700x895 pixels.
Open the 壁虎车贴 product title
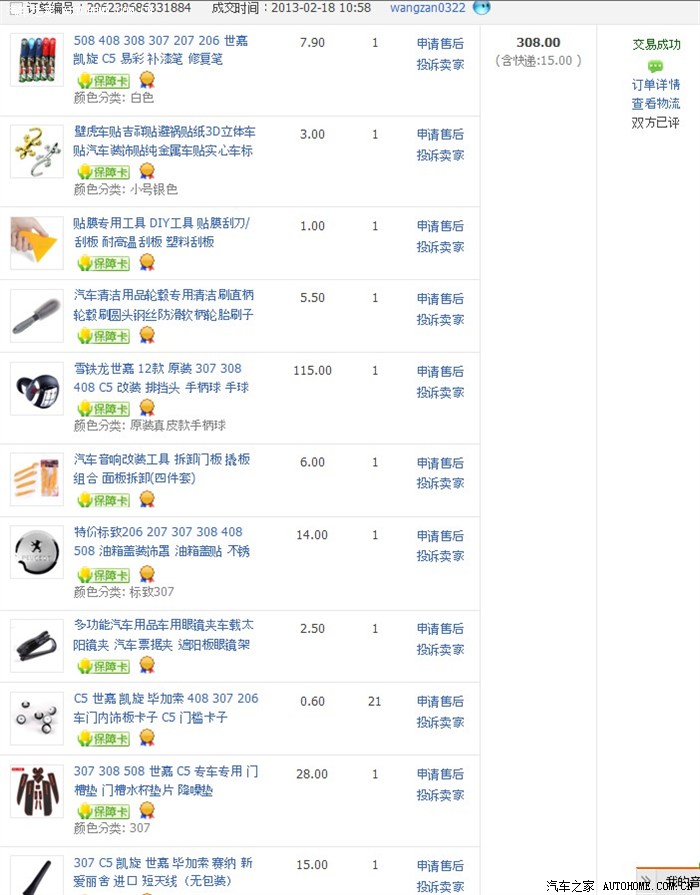[x=164, y=141]
